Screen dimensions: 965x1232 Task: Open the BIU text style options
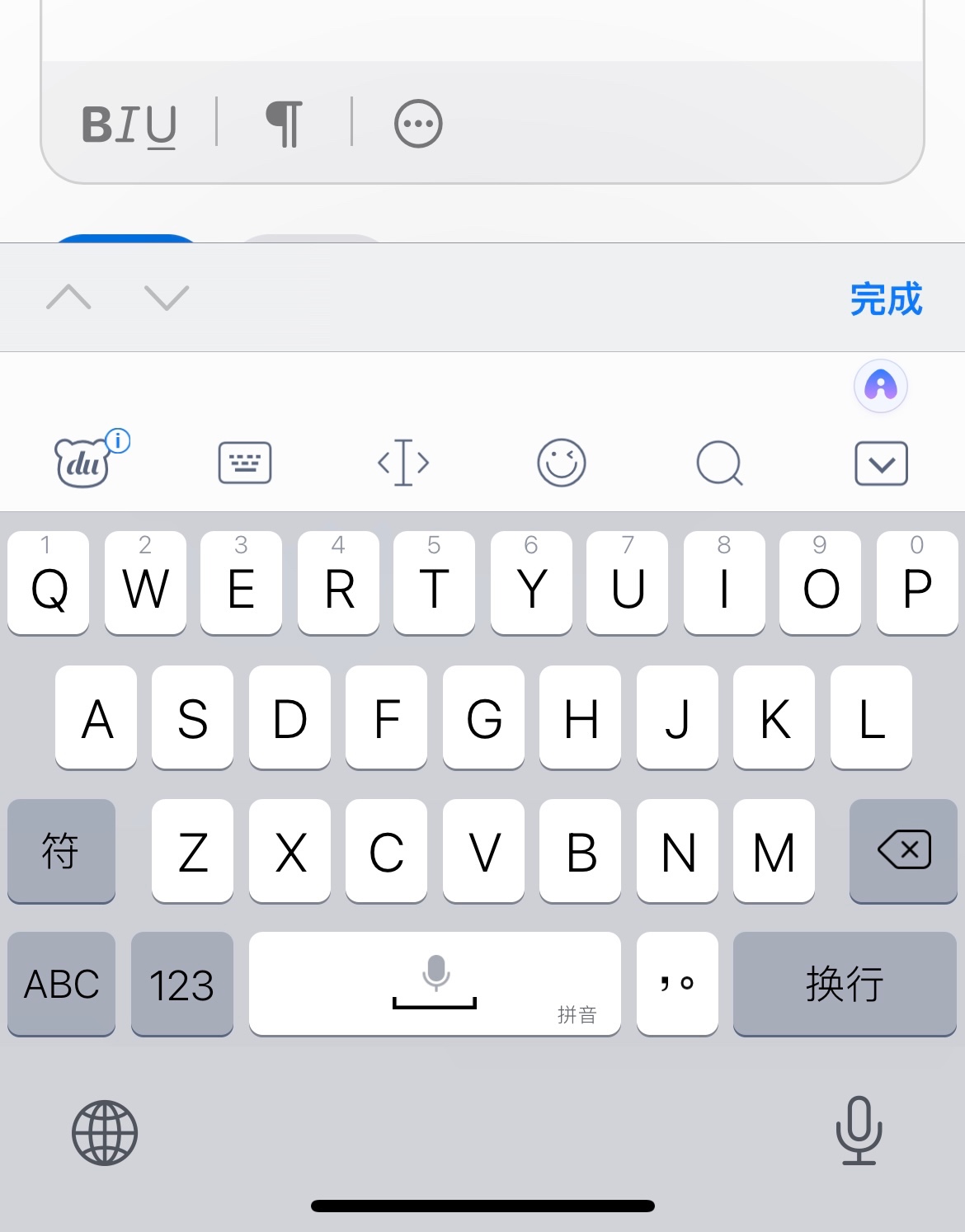click(x=129, y=125)
